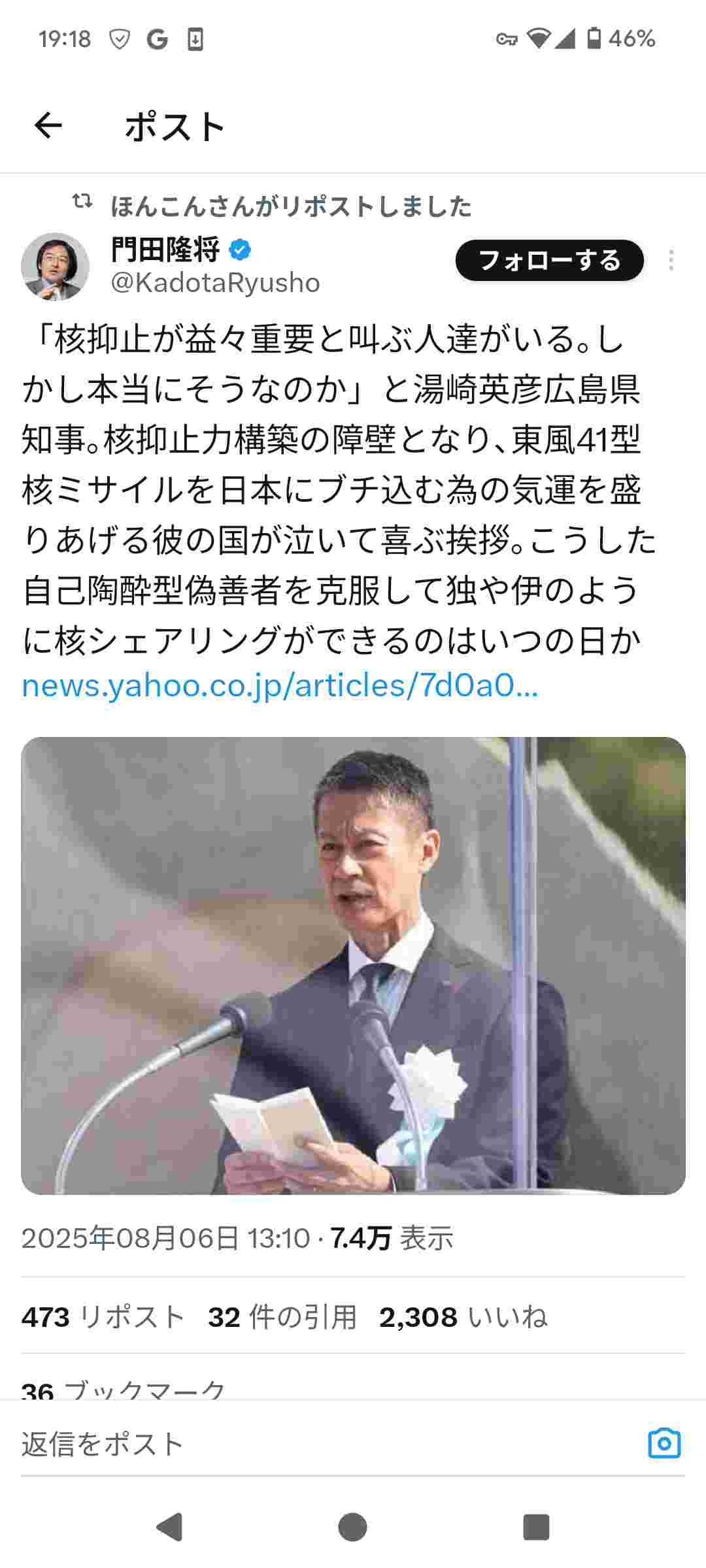Viewport: 706px width, 1568px height.
Task: View the 32 件の引用 quotes
Action: [x=282, y=1317]
